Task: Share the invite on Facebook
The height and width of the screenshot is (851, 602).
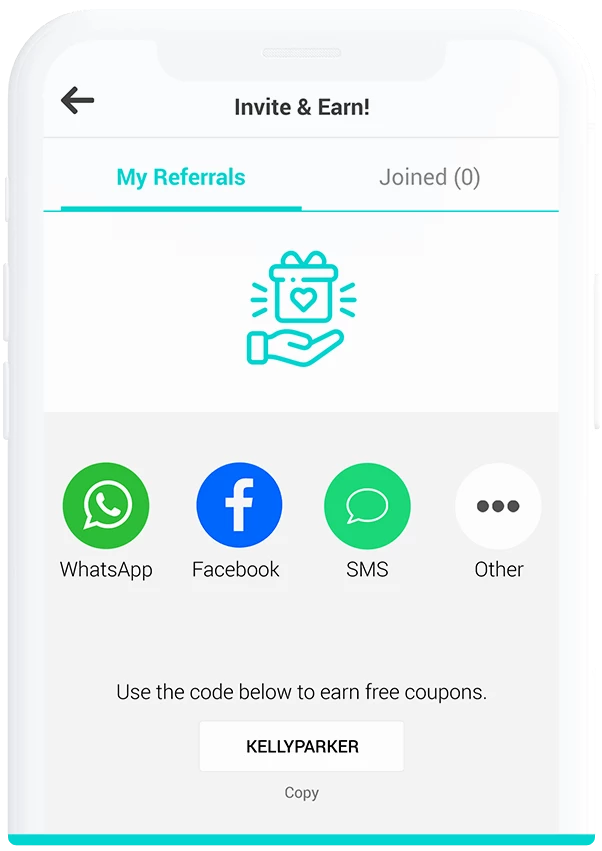Action: click(x=238, y=506)
